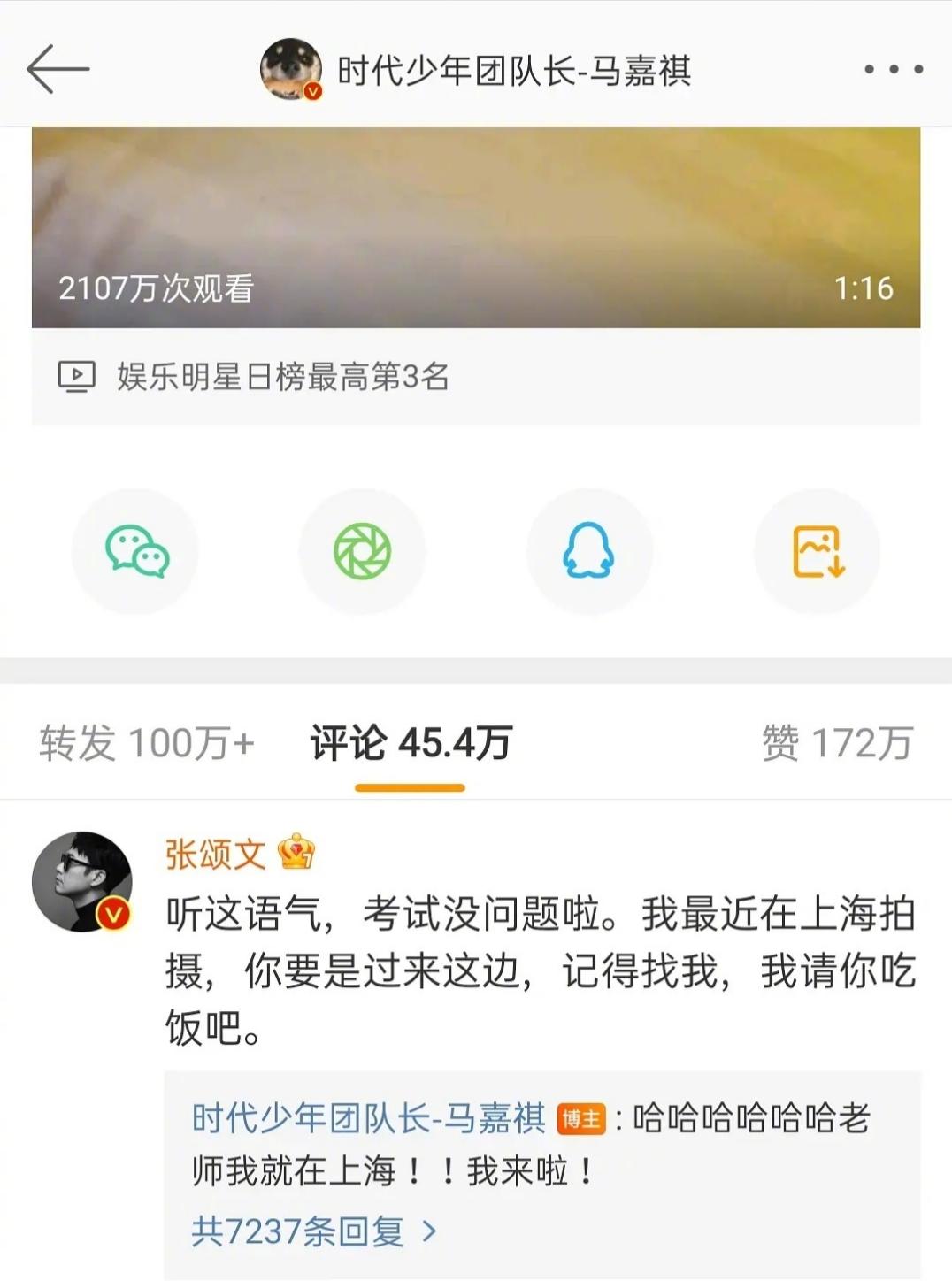This screenshot has height=1281, width=952.
Task: Share the post to WeChat Moments
Action: pos(362,550)
